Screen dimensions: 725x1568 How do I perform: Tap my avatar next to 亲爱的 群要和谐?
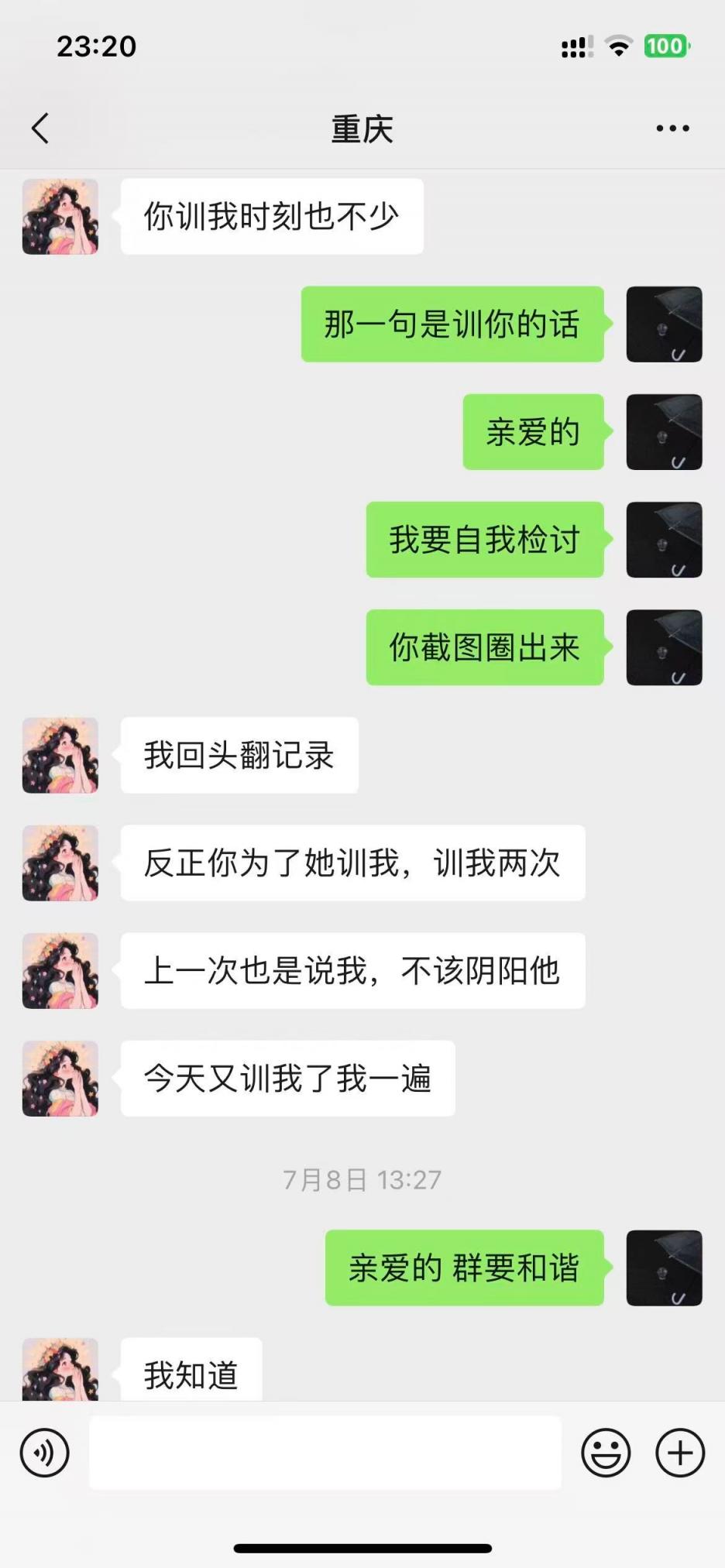coord(664,1268)
